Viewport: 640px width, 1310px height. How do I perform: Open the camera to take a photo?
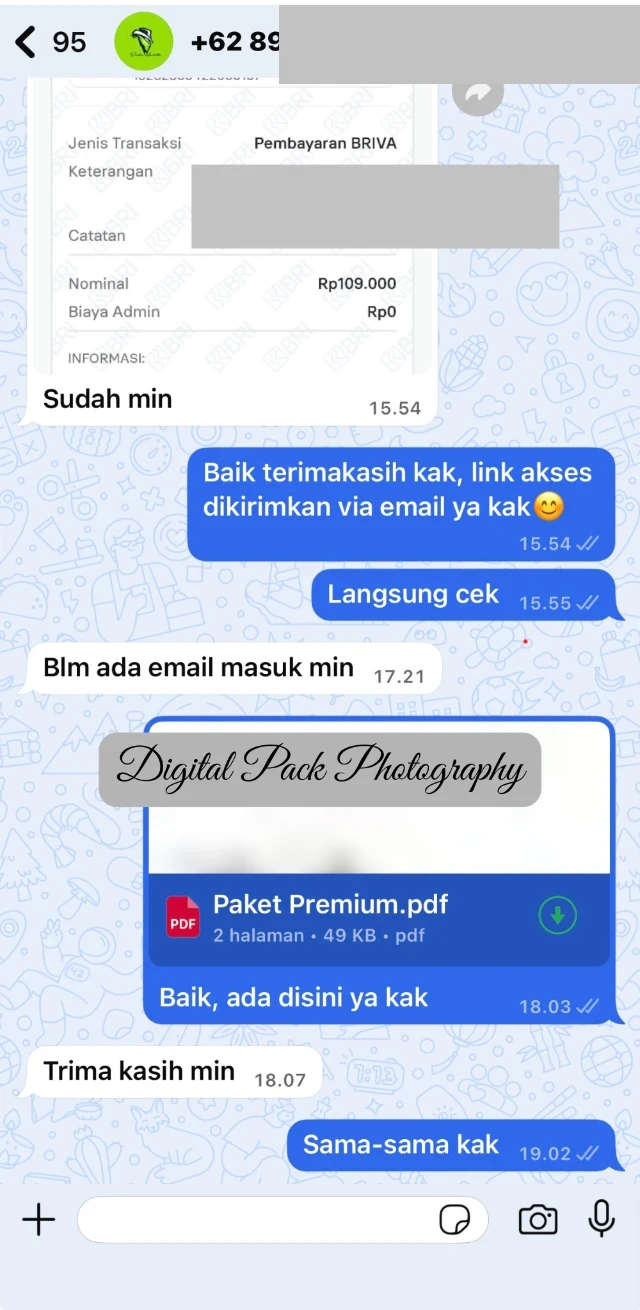tap(537, 1219)
